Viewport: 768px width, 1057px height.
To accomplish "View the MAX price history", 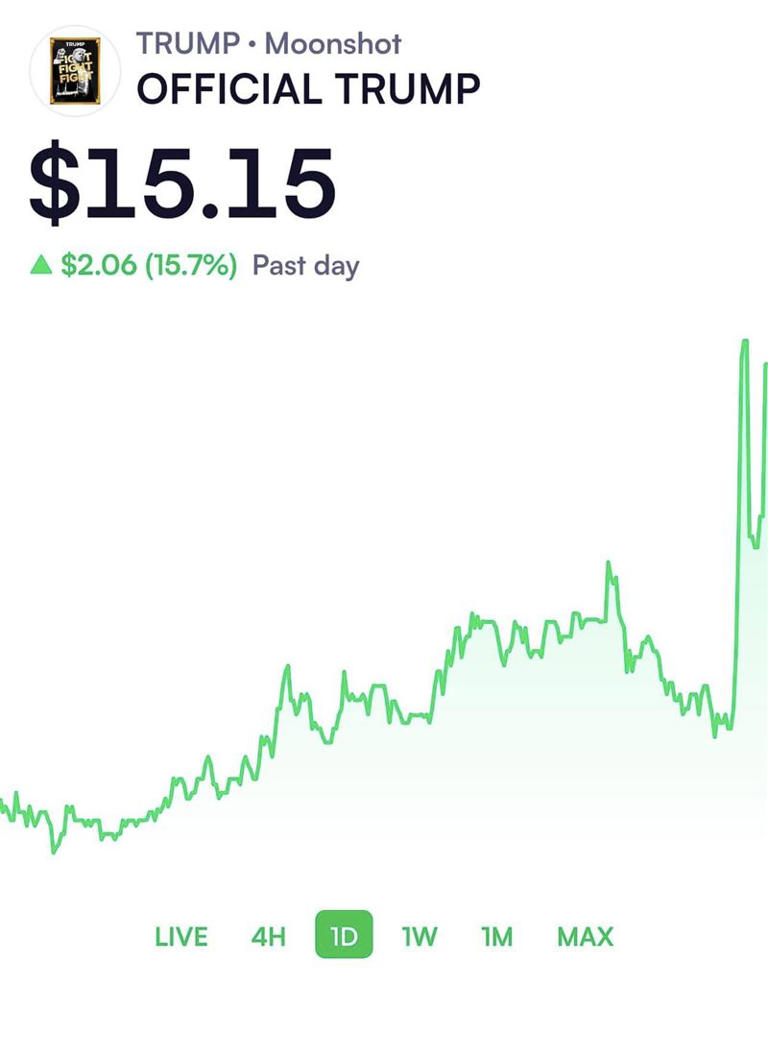I will click(x=585, y=937).
